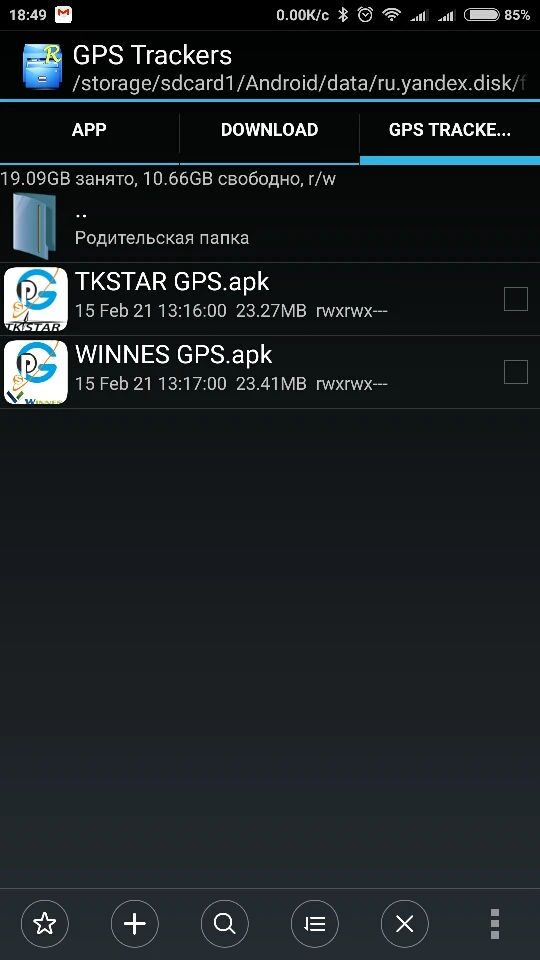Open the favorites star in bottom toolbar
This screenshot has width=540, height=960.
pos(45,924)
